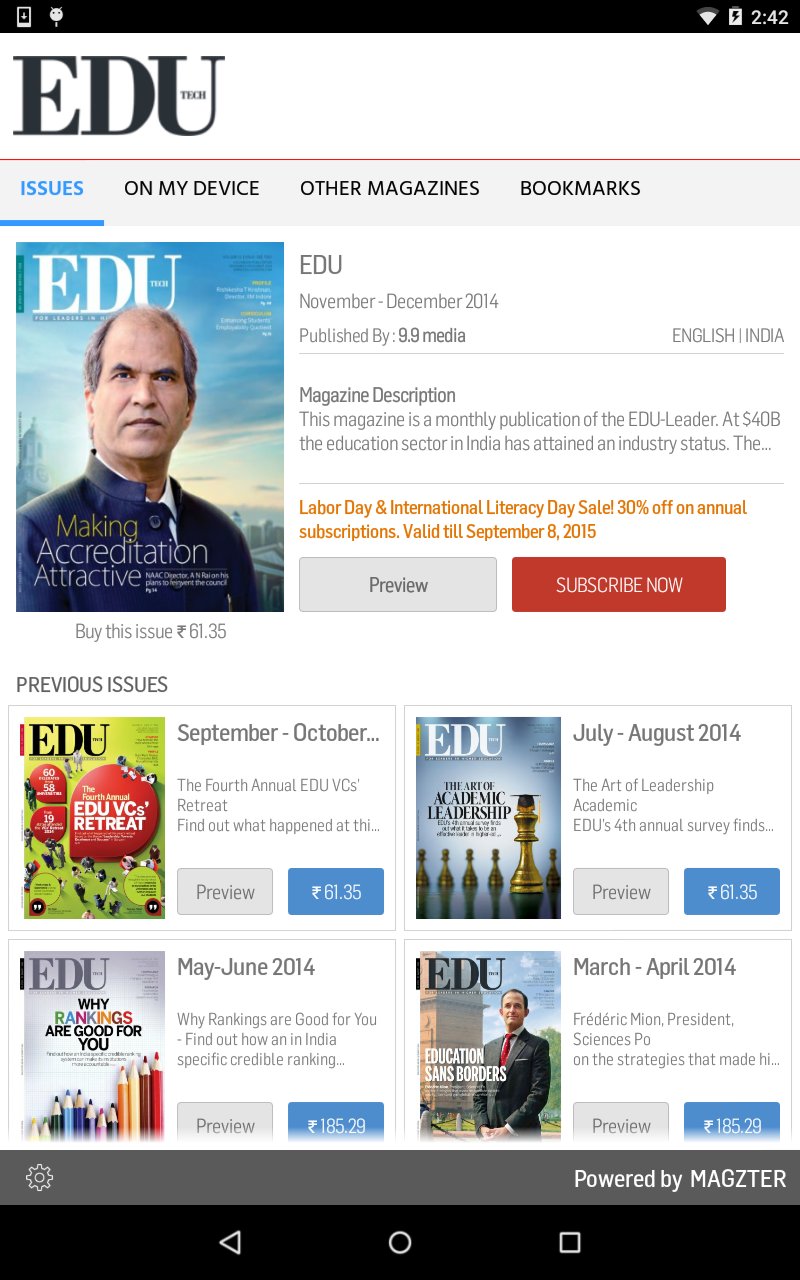Tap the Wi-Fi status icon
Screen dimensions: 800x1280
[708, 15]
